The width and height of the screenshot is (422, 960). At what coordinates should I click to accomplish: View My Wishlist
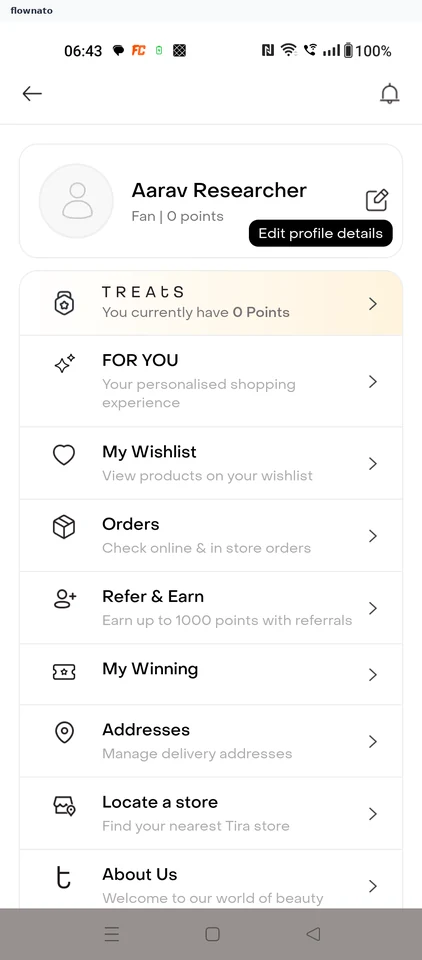click(x=211, y=463)
